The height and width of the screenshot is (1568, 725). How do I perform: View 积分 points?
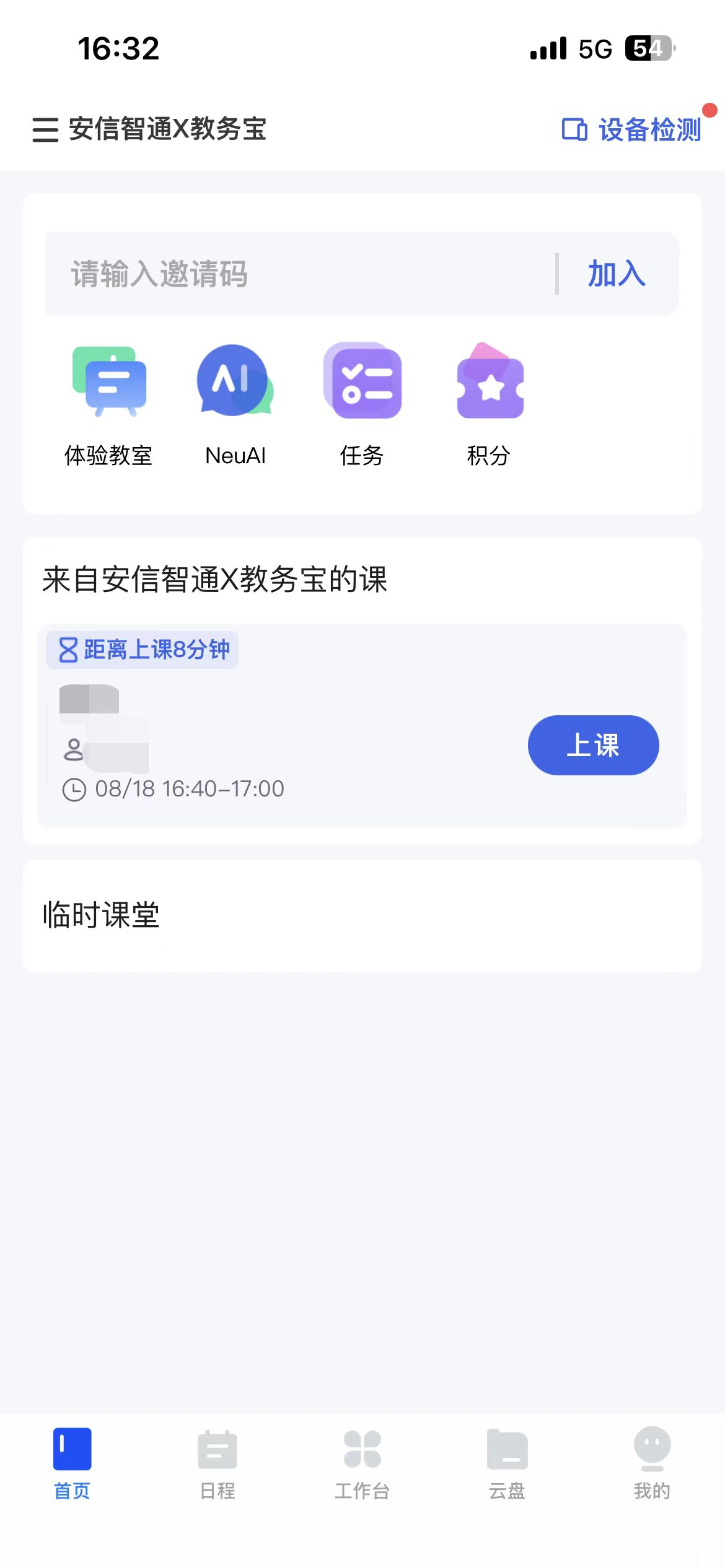(x=490, y=404)
